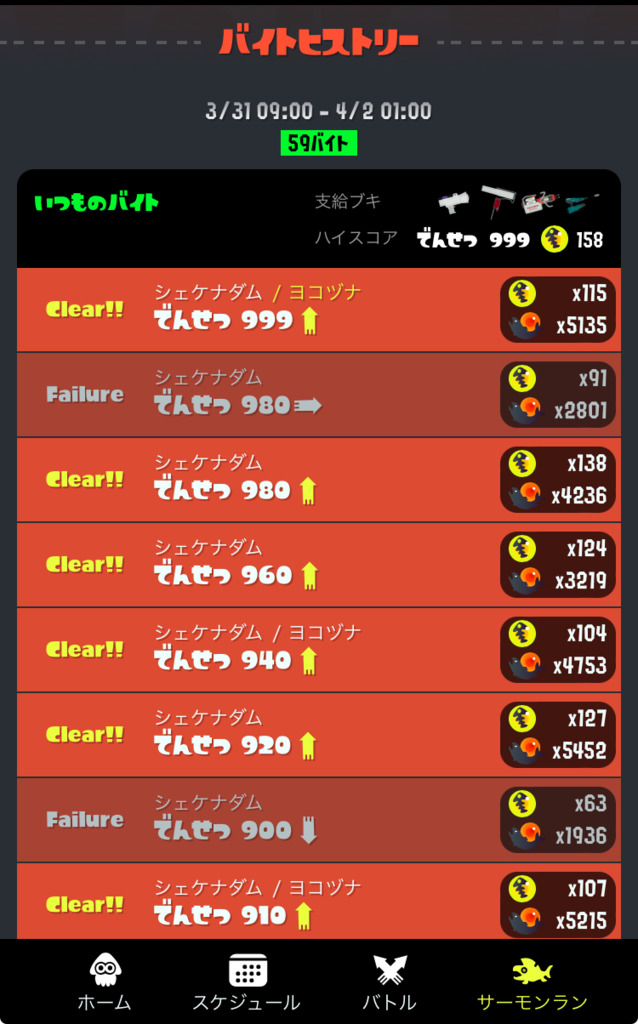Image resolution: width=638 pixels, height=1024 pixels.
Task: Open the failed でんせつ 900 shift
Action: [x=318, y=819]
